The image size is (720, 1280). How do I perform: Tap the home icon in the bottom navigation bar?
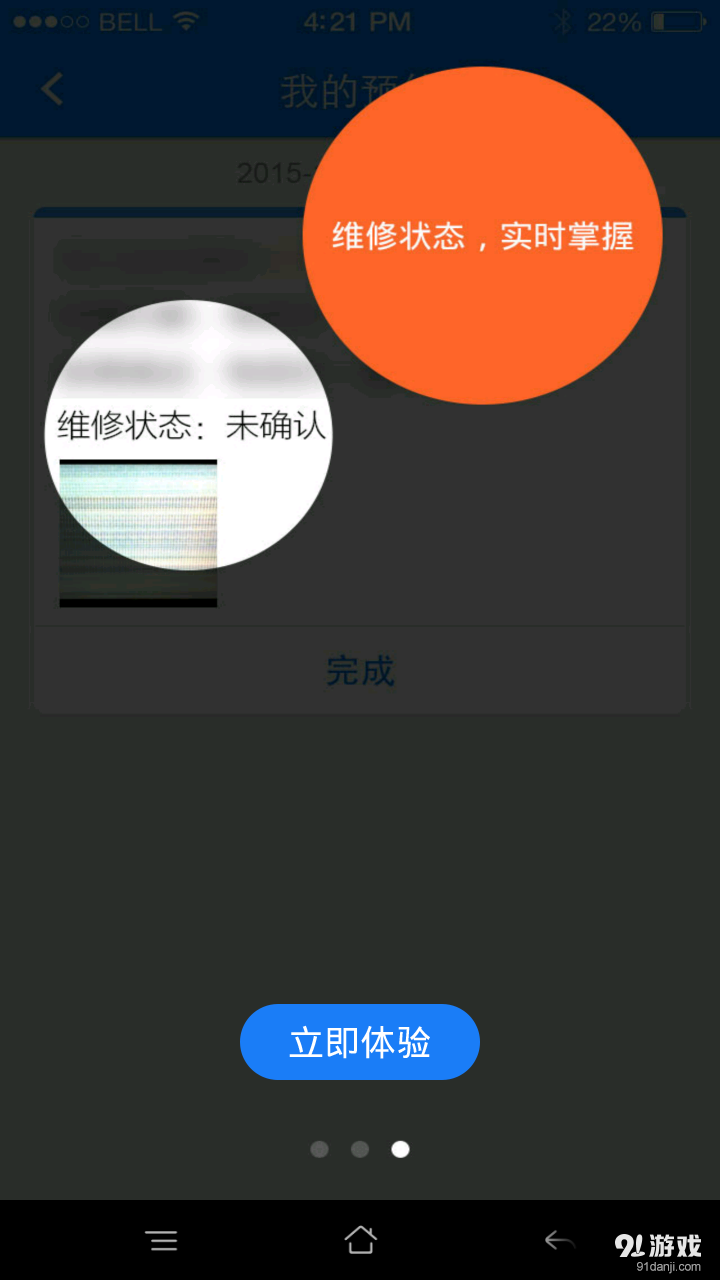point(360,1240)
